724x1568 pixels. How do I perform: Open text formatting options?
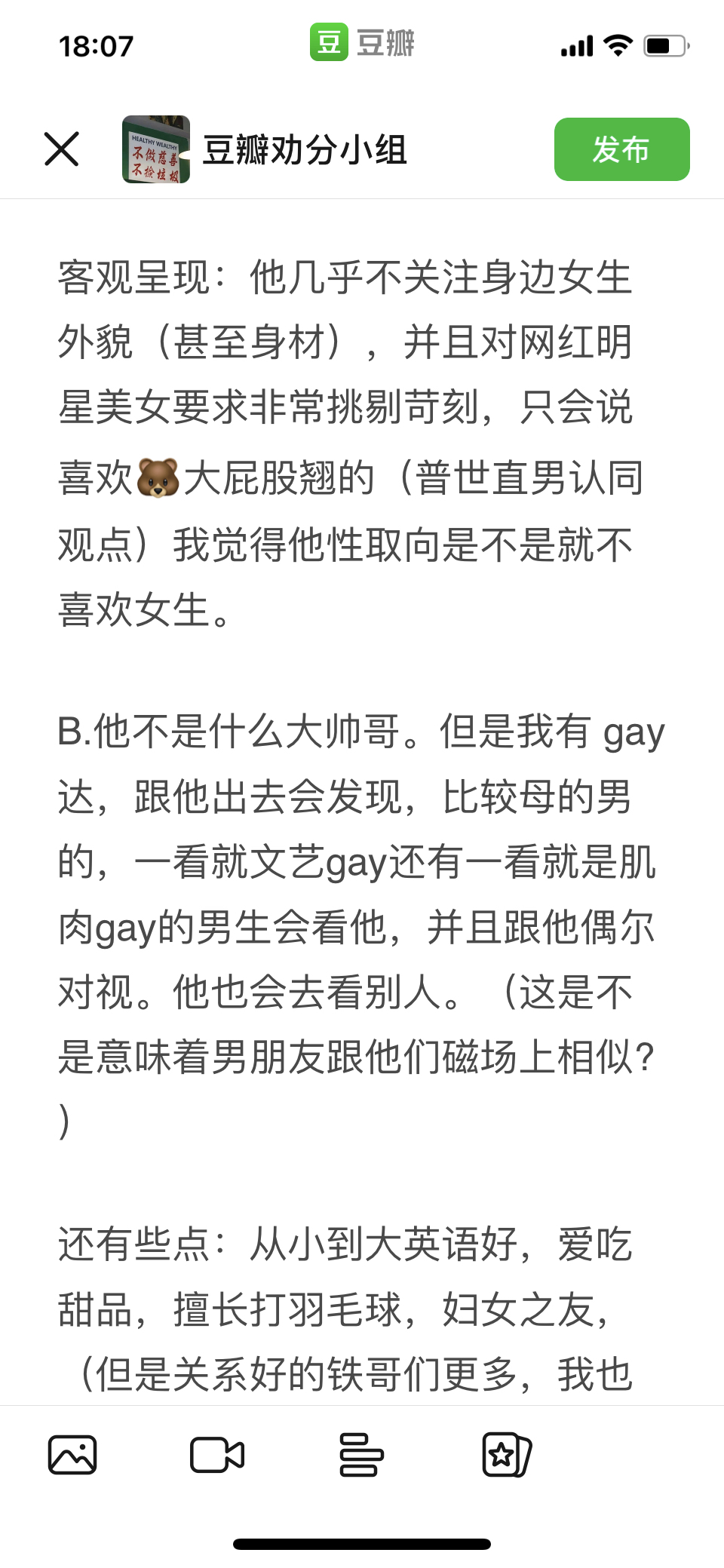361,1455
